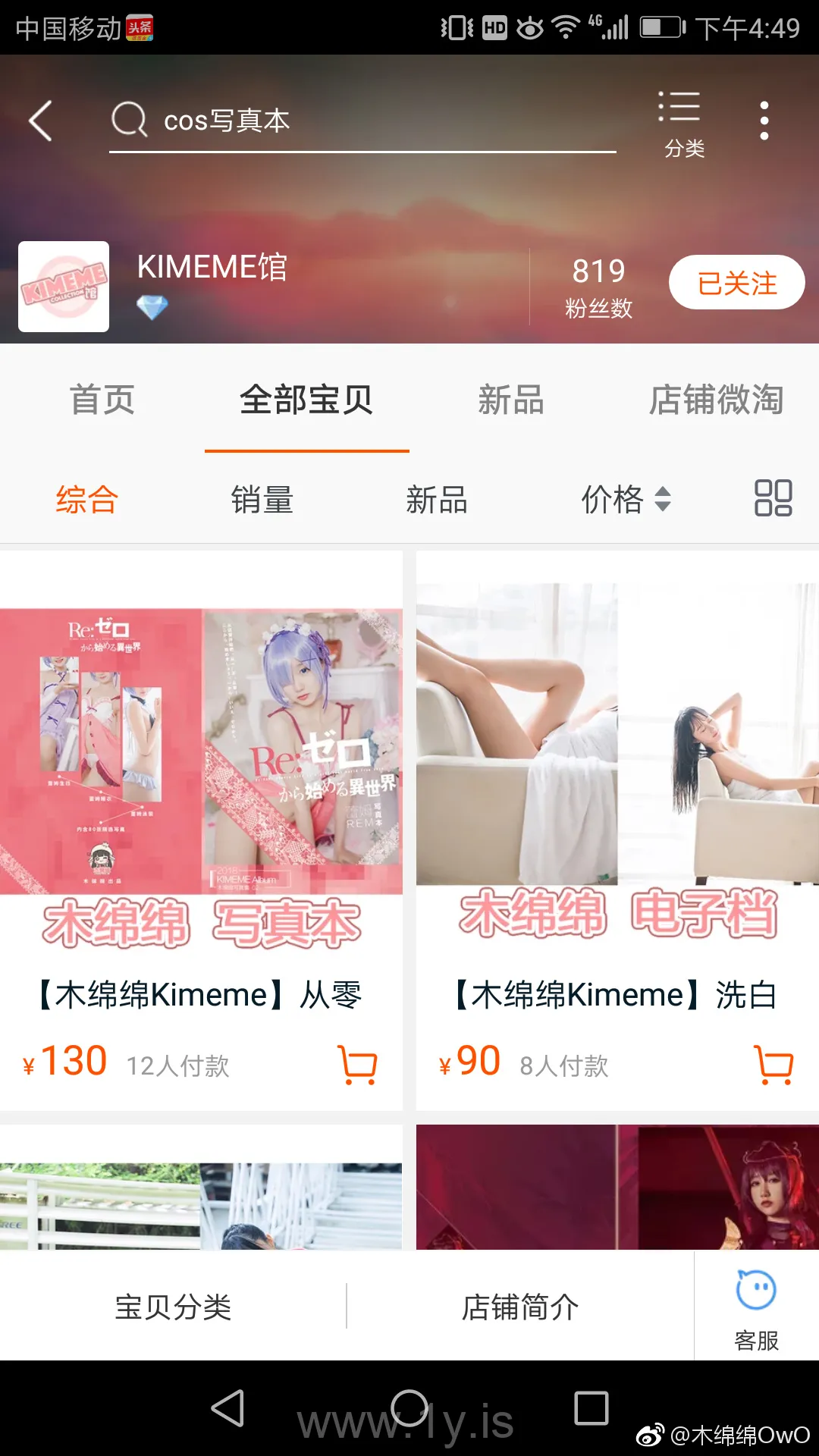Switch to the top 新品 shop tab
Viewport: 819px width, 1456px height.
[511, 400]
